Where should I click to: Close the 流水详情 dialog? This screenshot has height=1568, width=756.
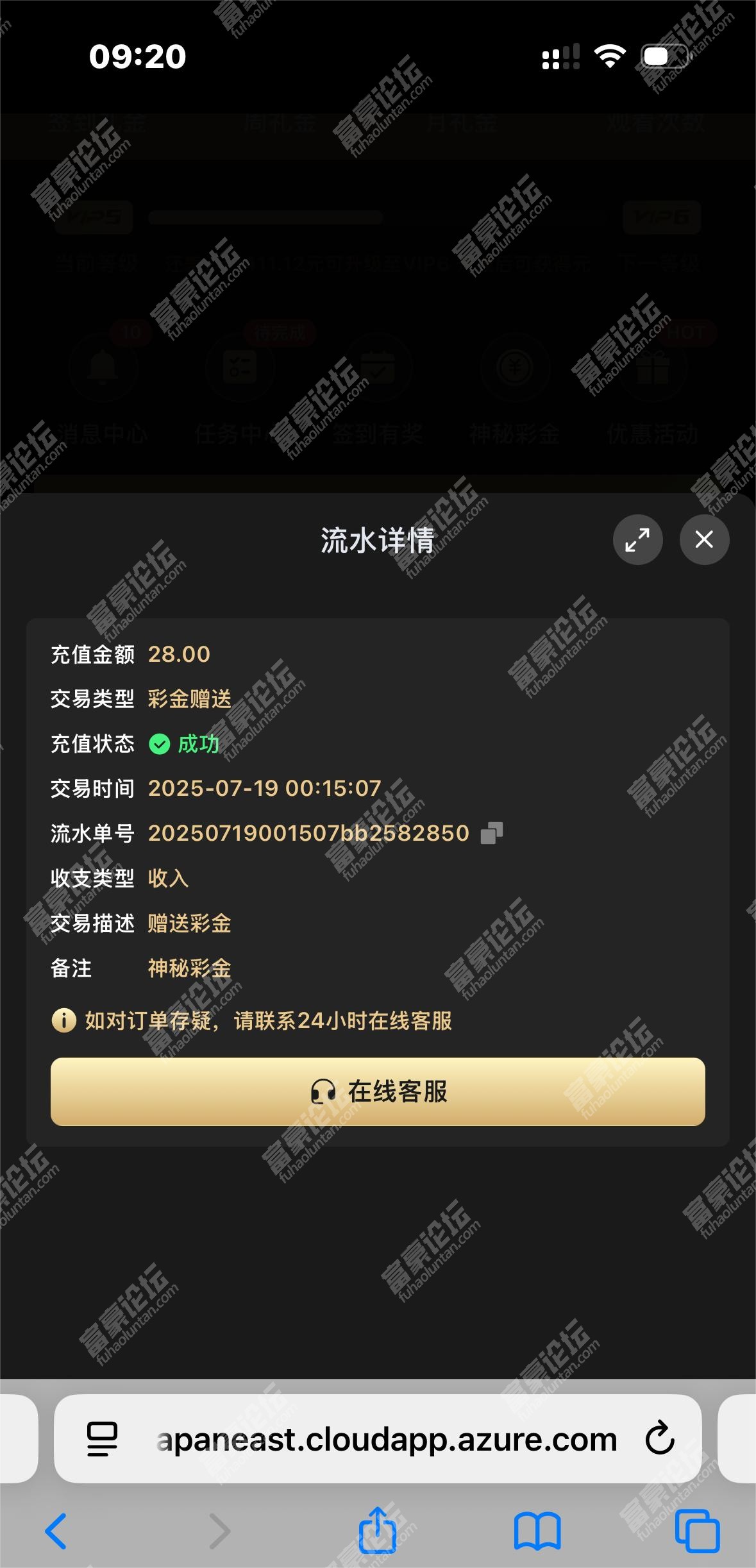tap(704, 539)
